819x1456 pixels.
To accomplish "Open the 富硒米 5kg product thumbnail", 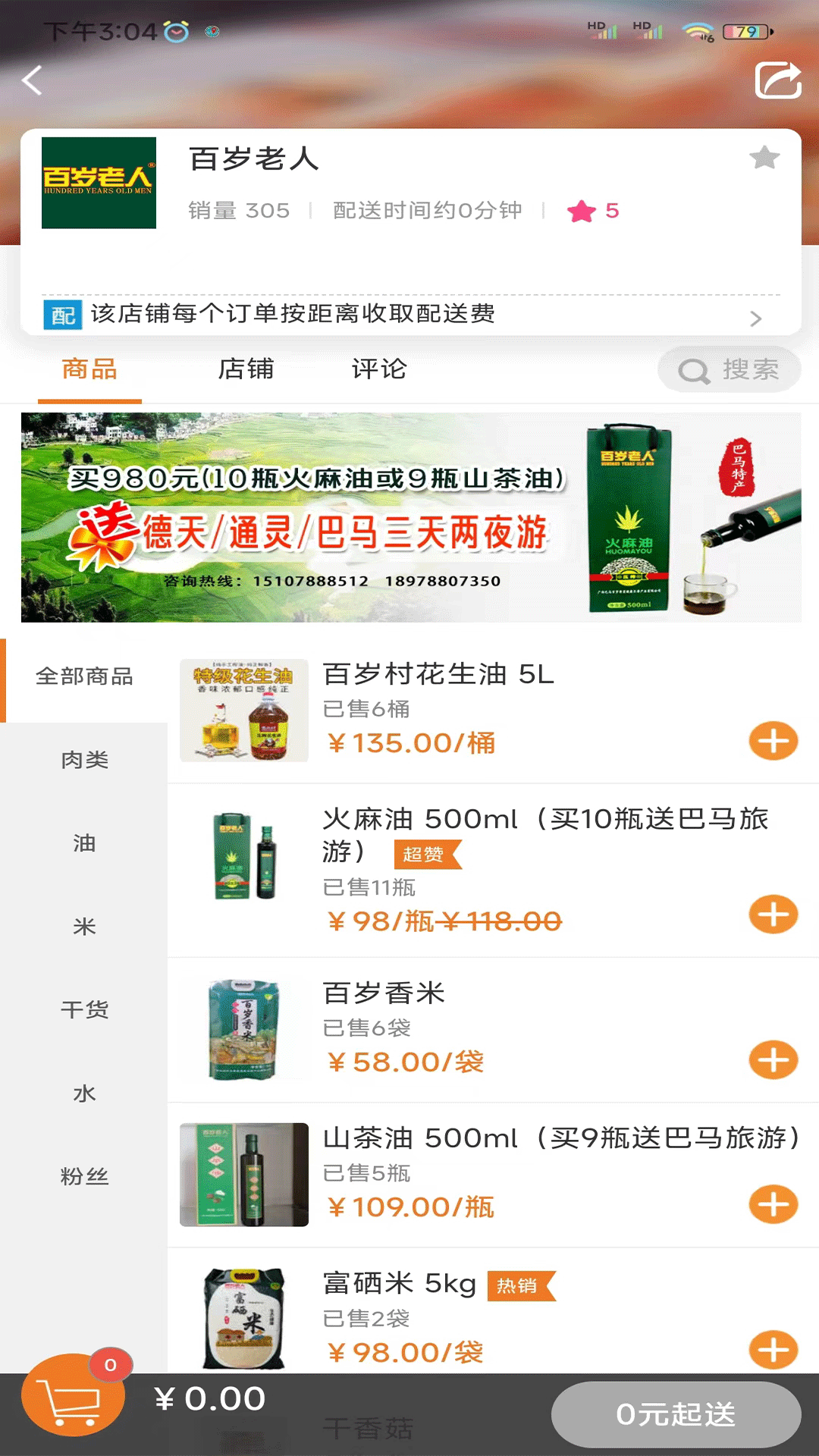I will pyautogui.click(x=243, y=1319).
